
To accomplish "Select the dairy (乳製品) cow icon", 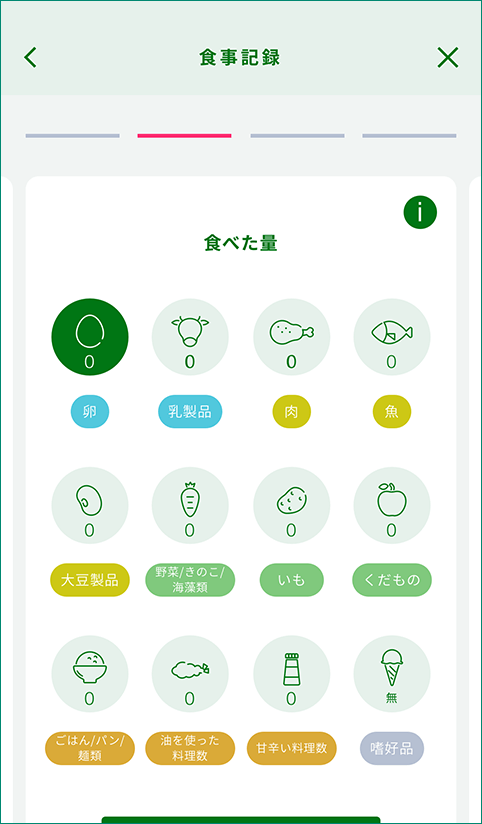I will coord(190,337).
